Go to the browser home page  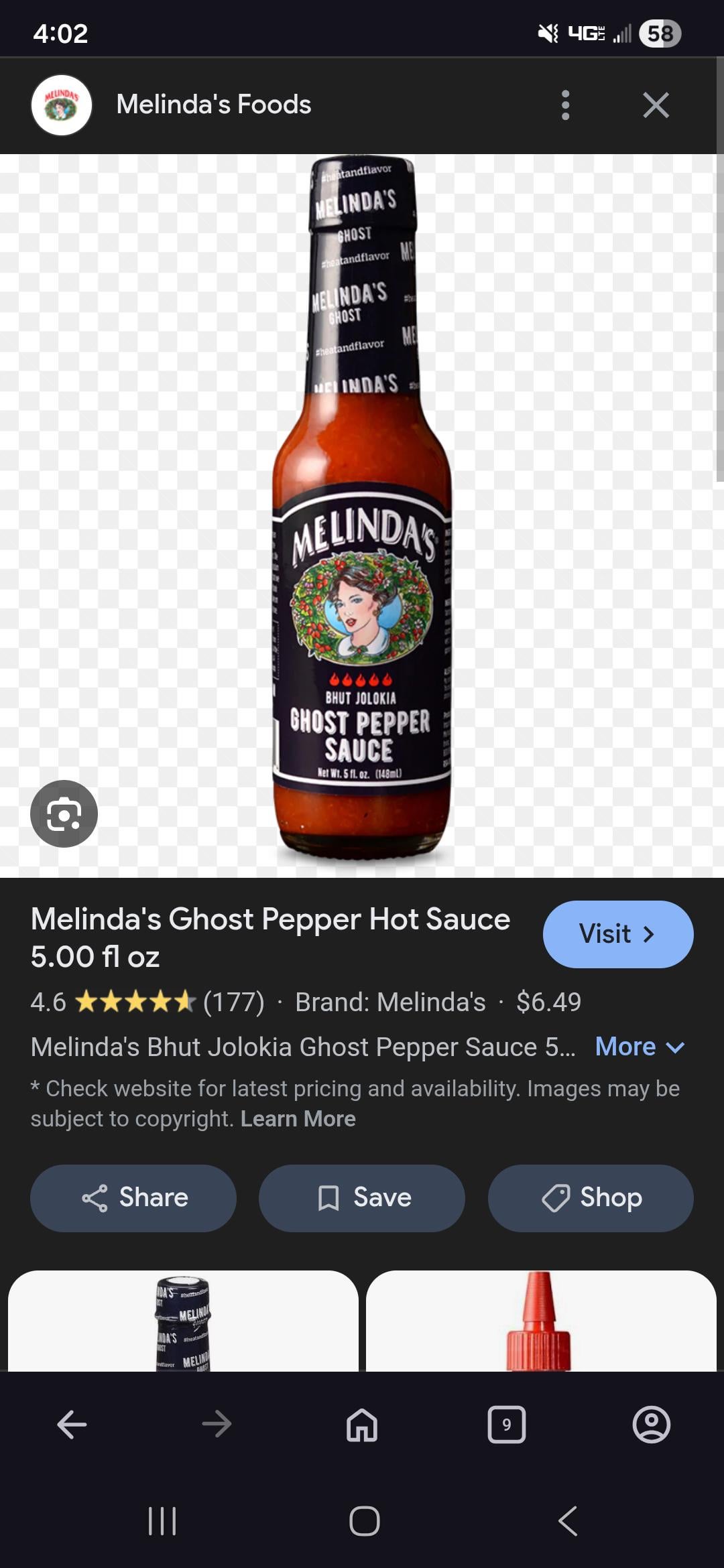(362, 1424)
